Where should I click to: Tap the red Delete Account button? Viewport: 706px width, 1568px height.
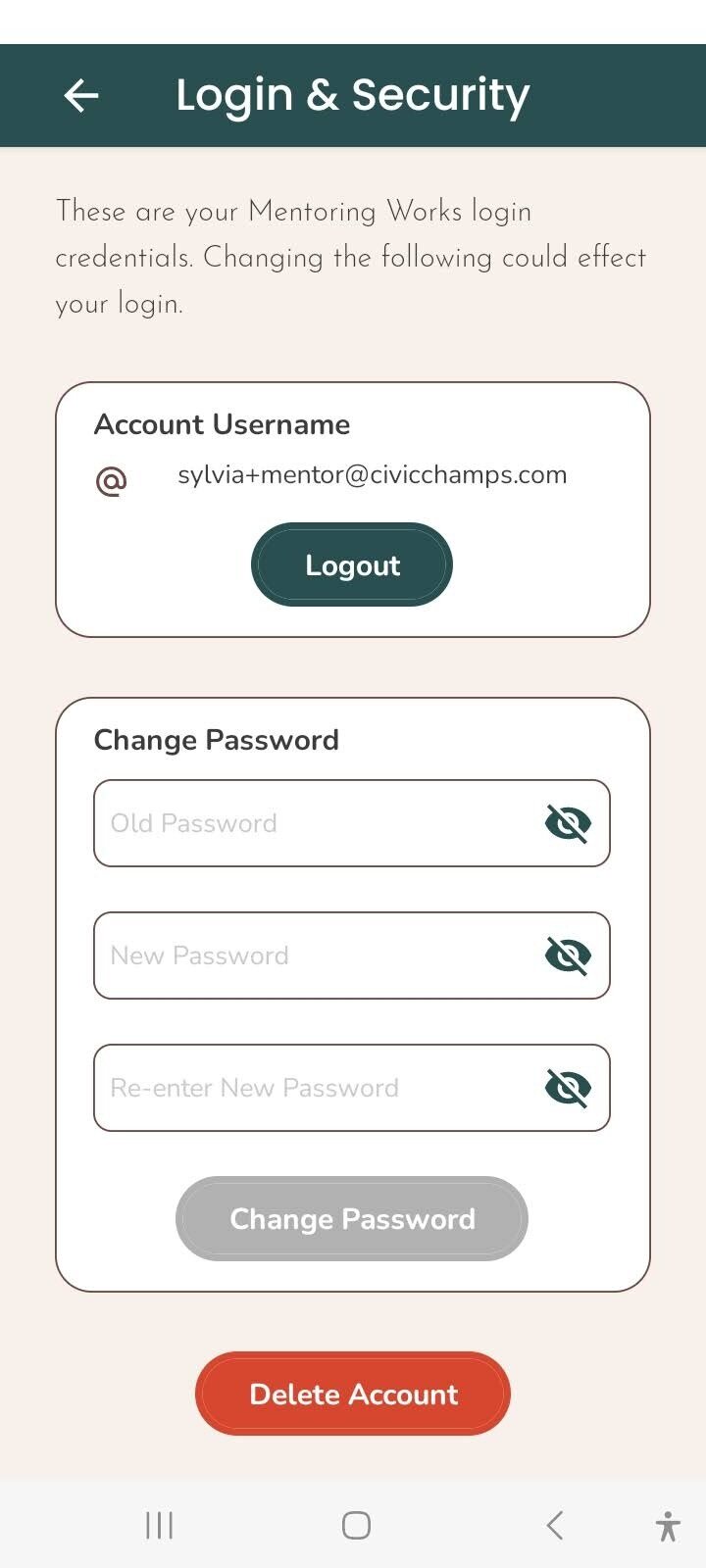[x=353, y=1394]
